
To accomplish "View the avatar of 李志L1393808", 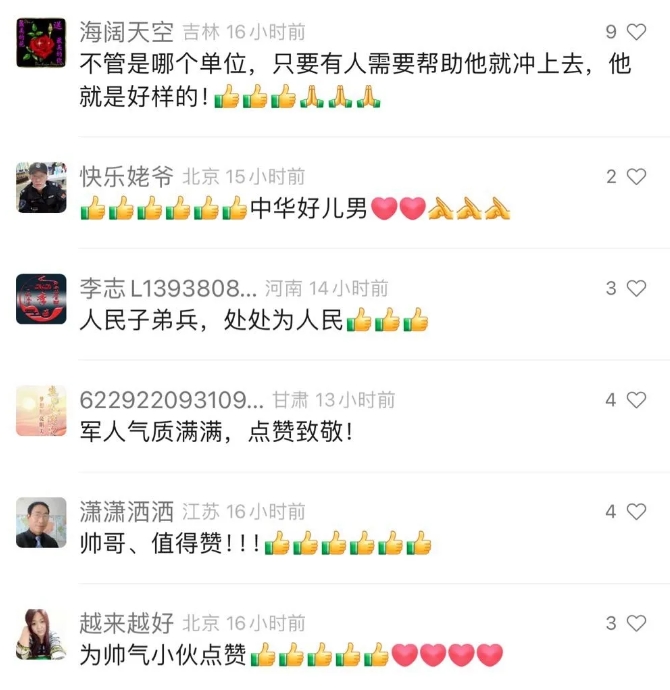I will tap(41, 299).
